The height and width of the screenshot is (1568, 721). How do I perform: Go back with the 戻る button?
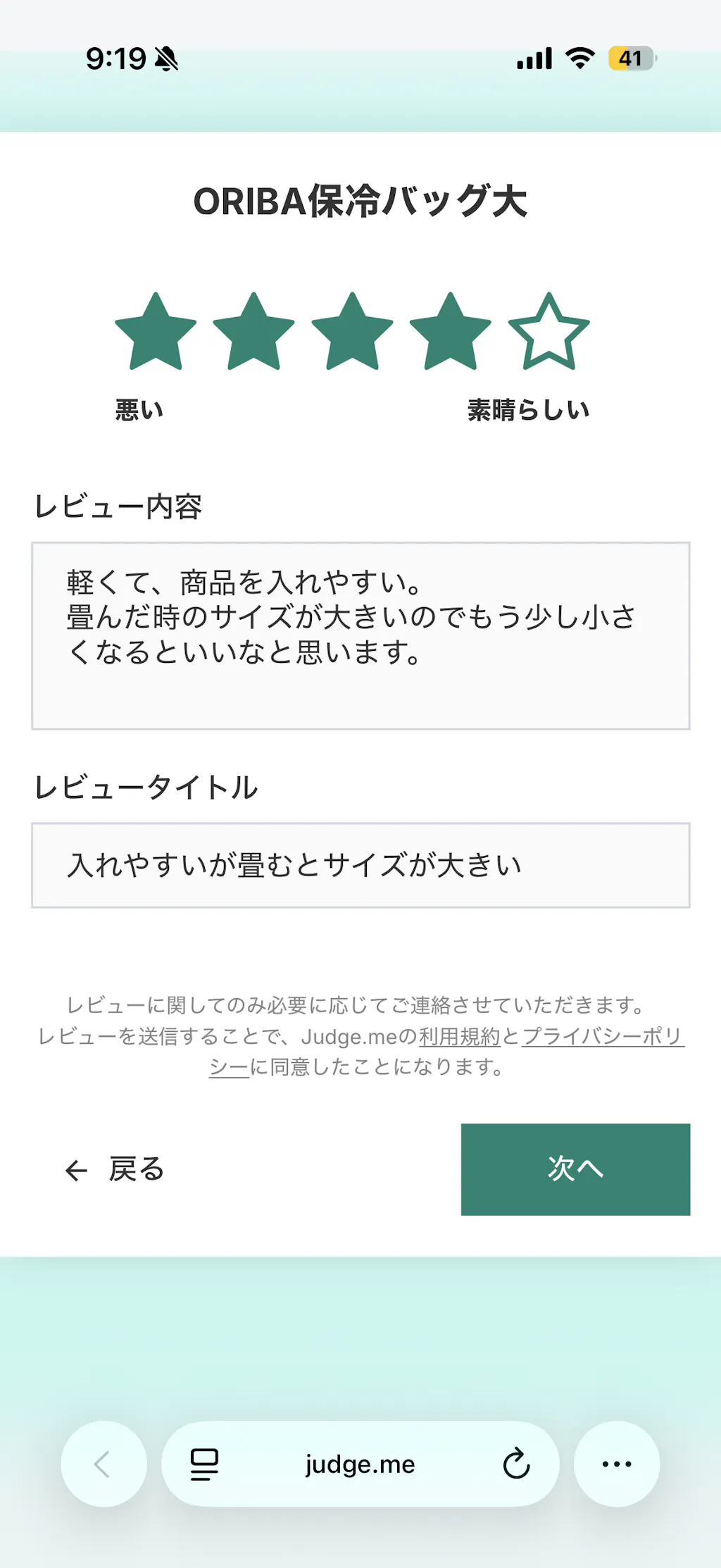[115, 1169]
